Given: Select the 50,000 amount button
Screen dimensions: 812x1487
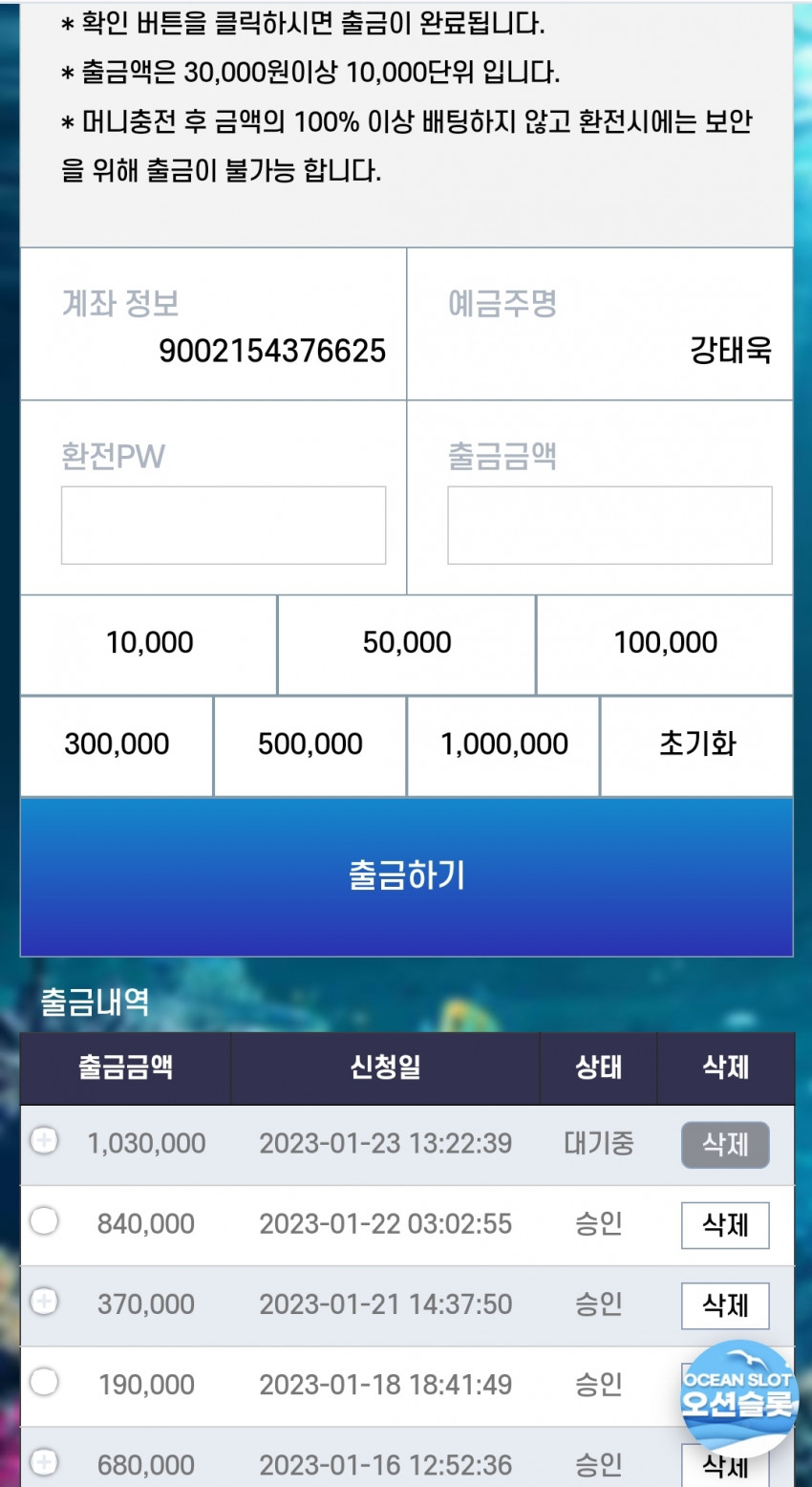Looking at the screenshot, I should (x=407, y=643).
